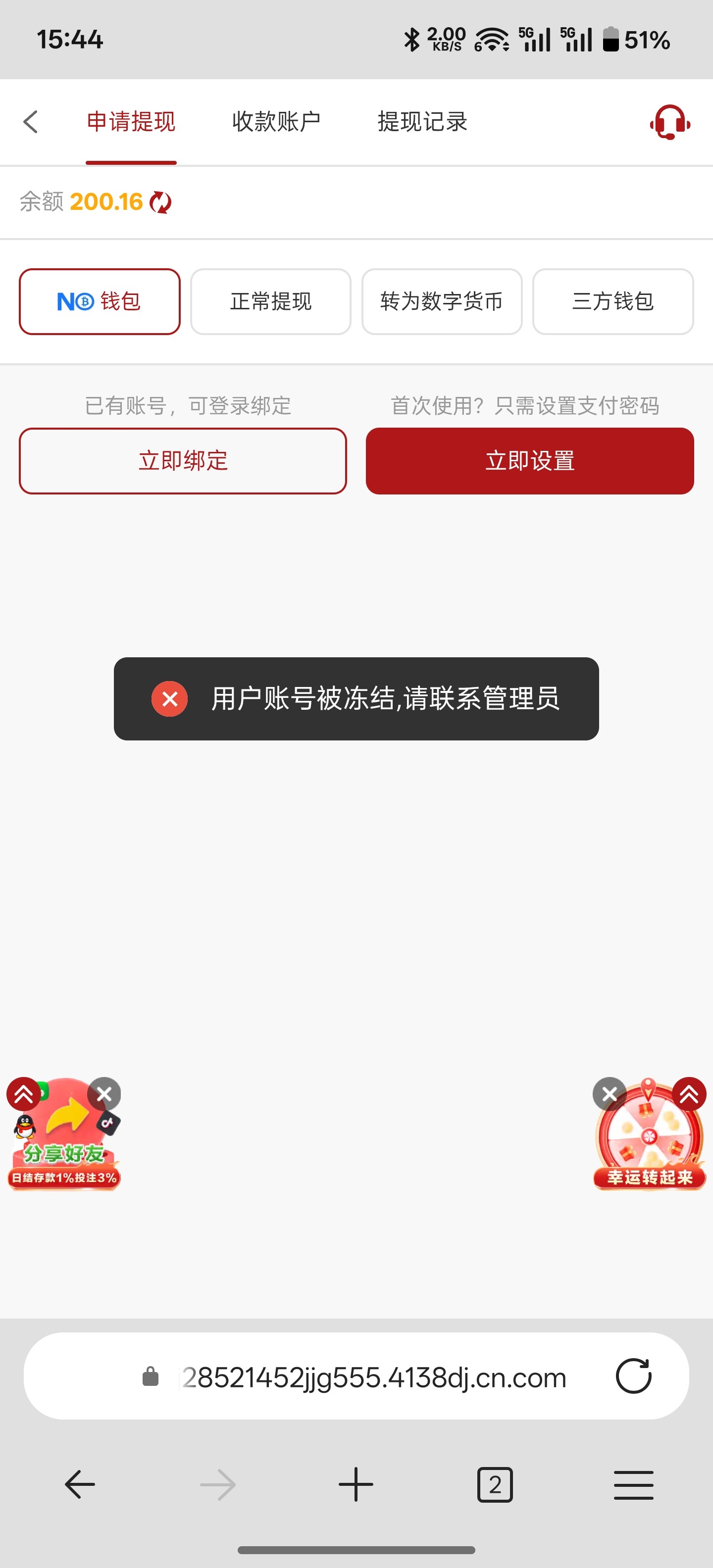Refresh the balance amount
The image size is (713, 1568).
(x=161, y=202)
